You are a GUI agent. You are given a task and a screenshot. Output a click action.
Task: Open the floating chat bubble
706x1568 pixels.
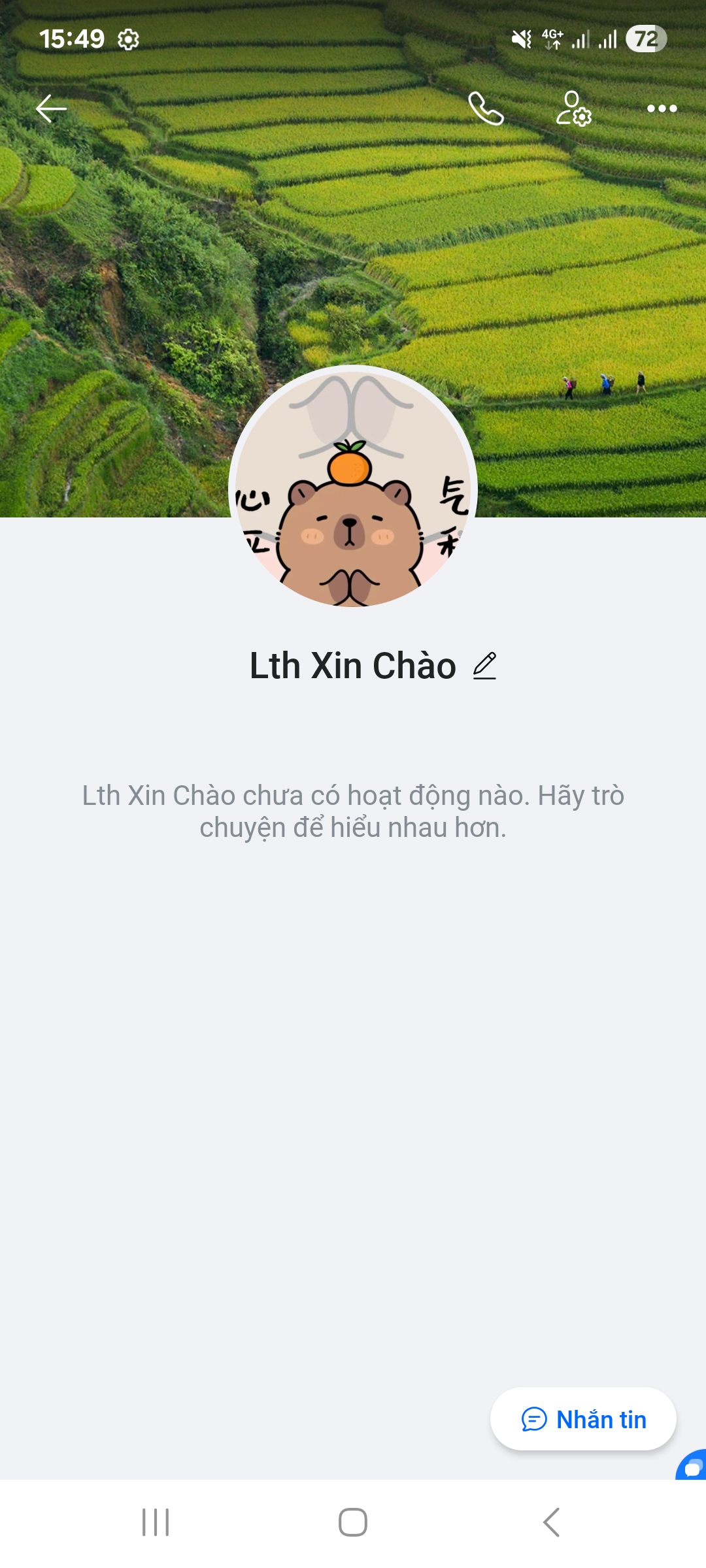pos(694,1467)
